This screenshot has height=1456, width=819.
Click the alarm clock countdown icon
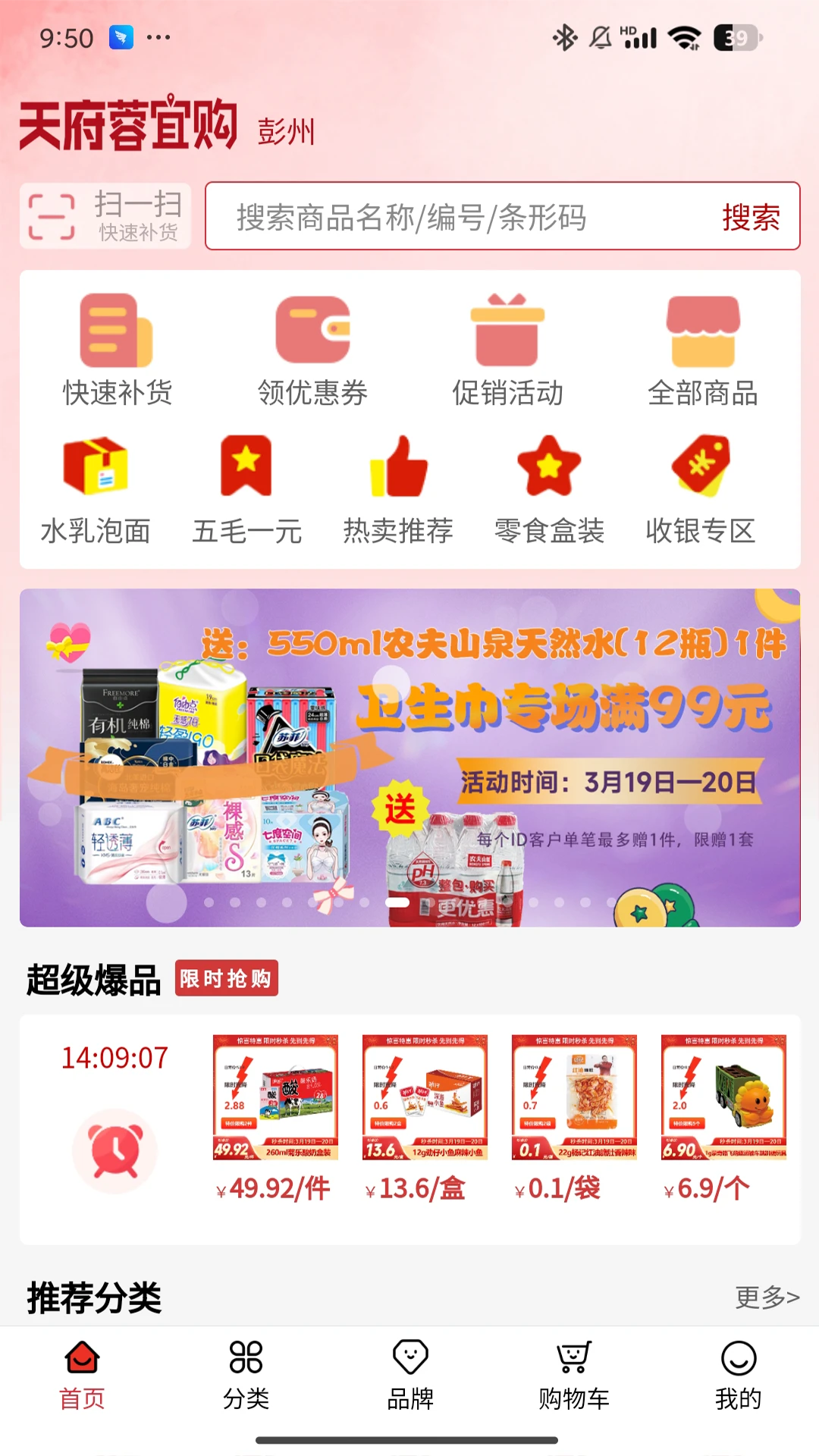point(115,1150)
